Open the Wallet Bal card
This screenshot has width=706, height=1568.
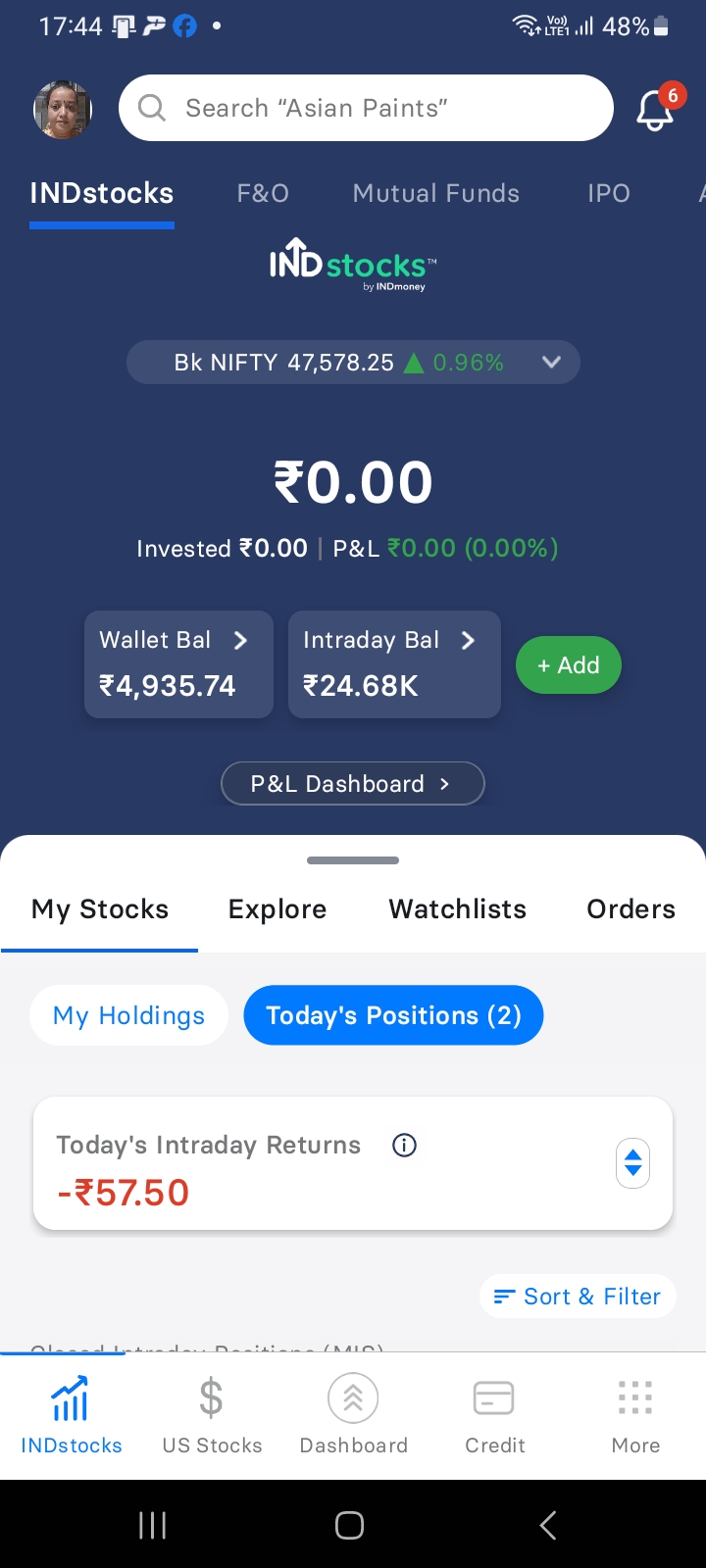click(x=178, y=664)
